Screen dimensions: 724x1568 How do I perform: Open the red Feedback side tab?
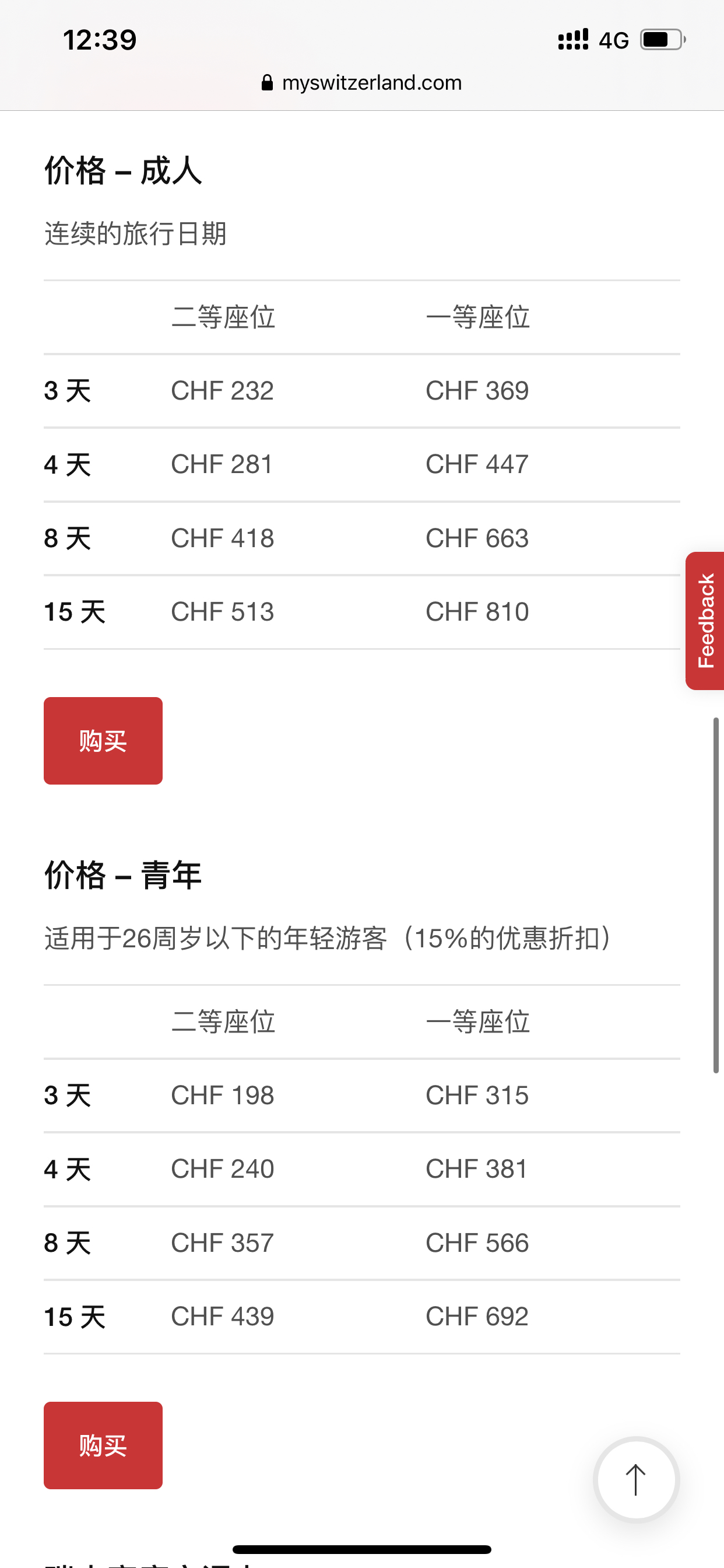pyautogui.click(x=705, y=620)
